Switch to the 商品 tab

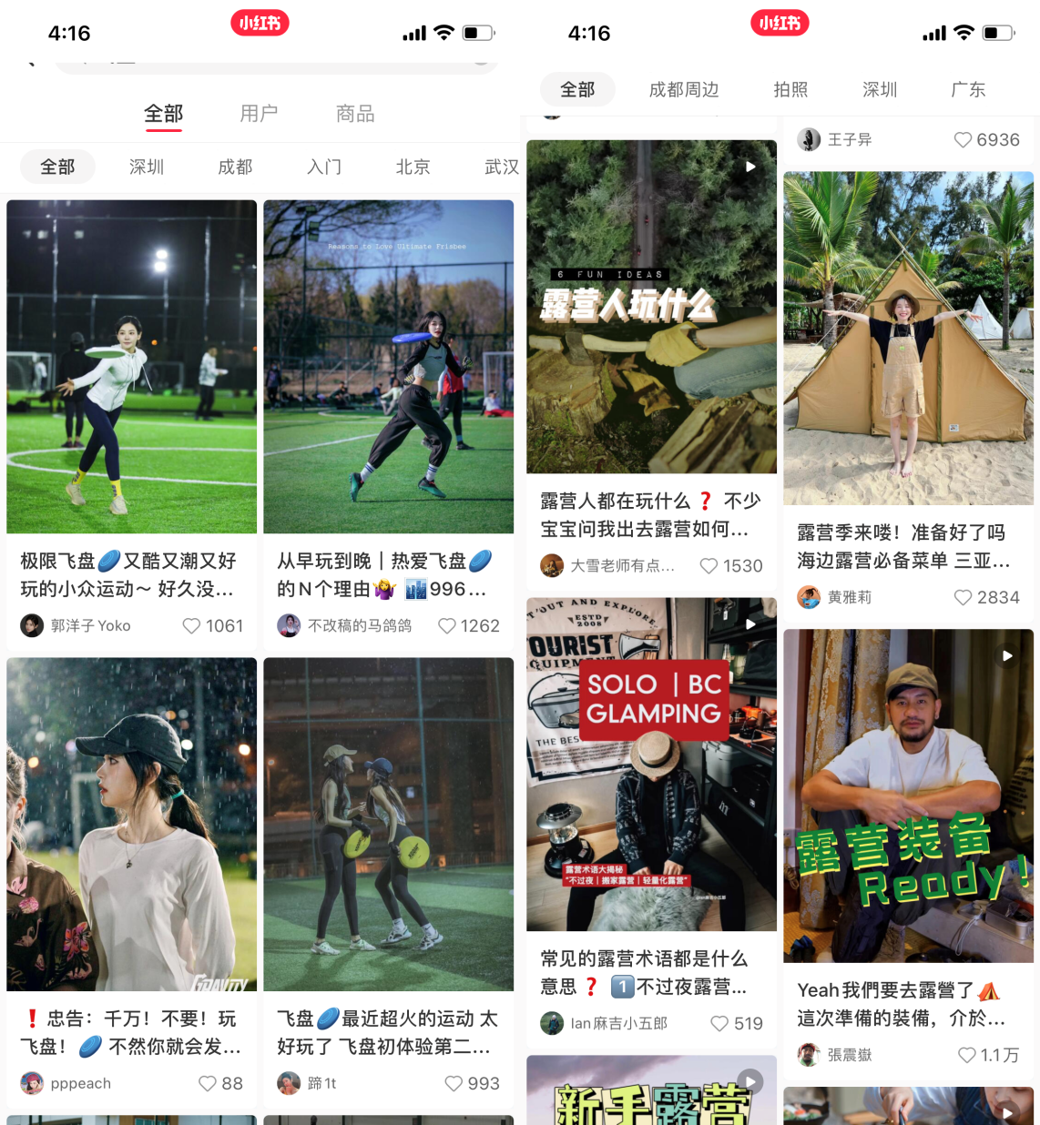355,113
